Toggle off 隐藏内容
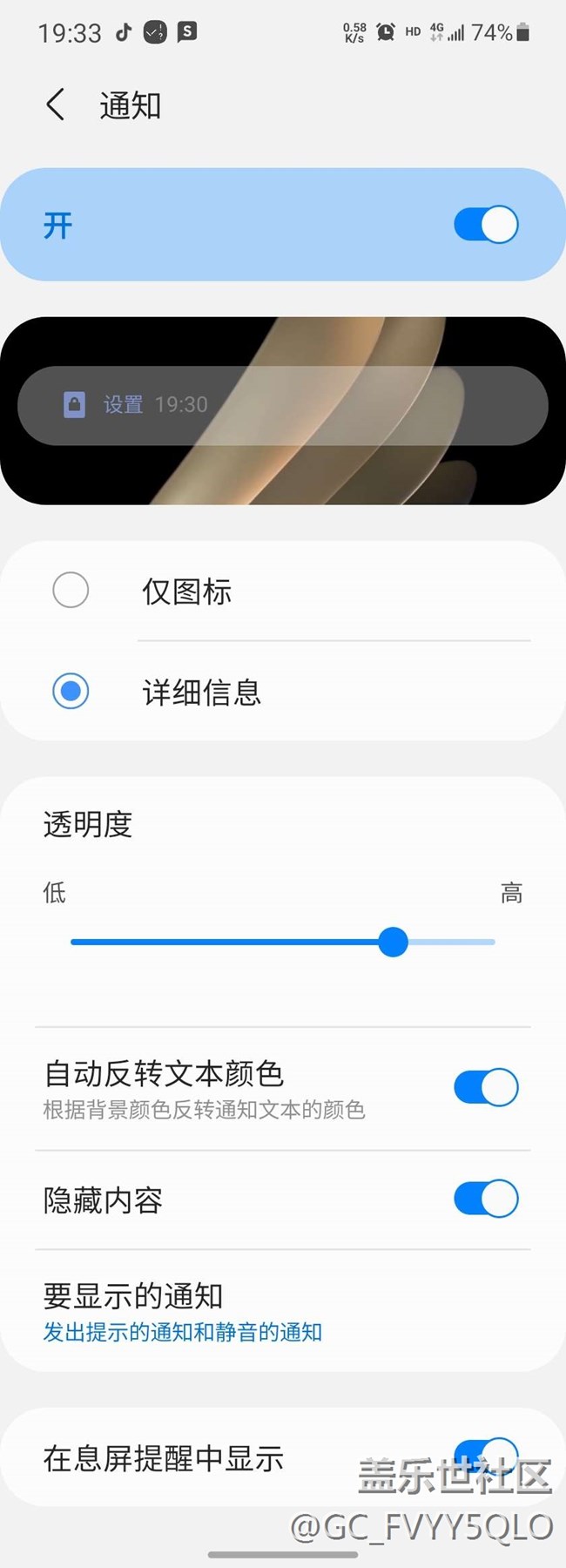 pos(485,1200)
